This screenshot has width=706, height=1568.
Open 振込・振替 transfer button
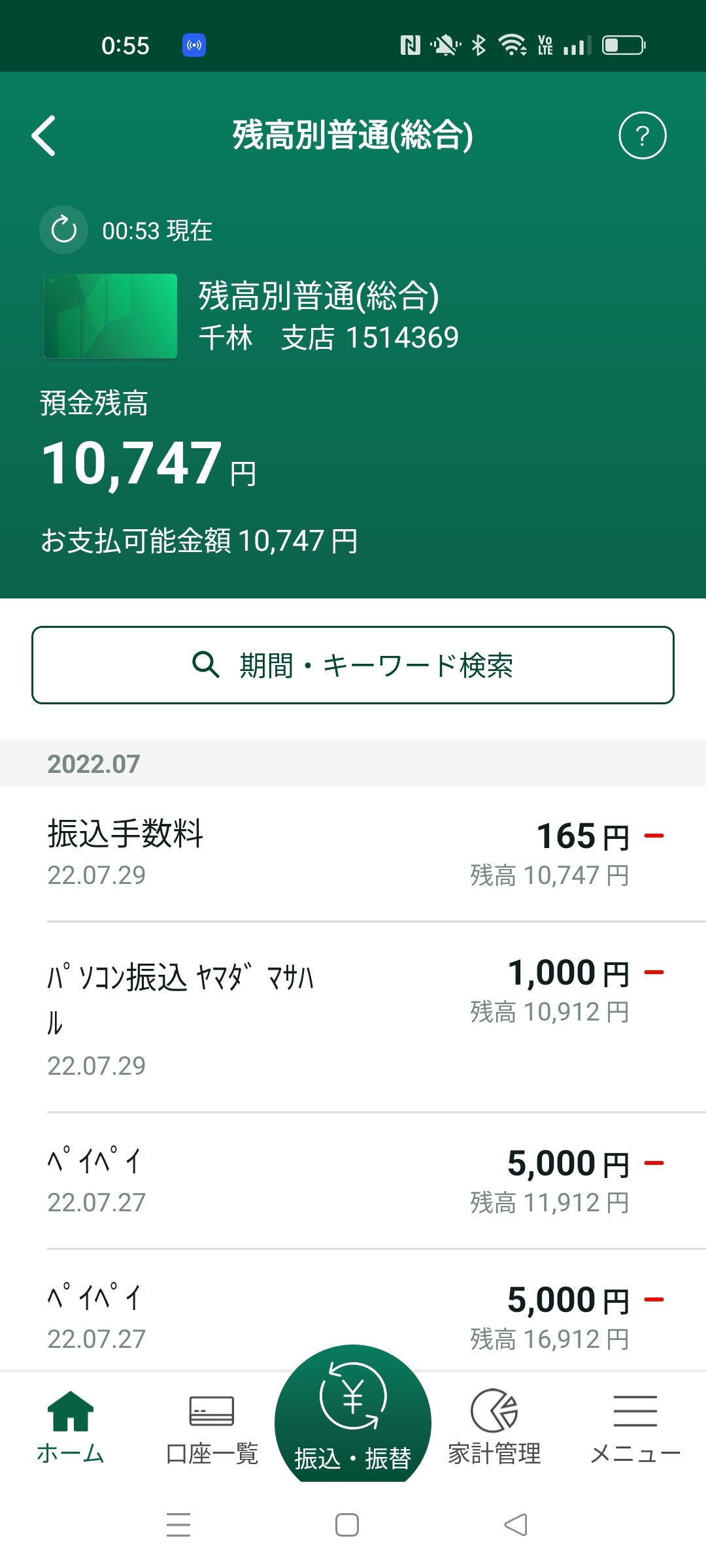click(x=353, y=1414)
